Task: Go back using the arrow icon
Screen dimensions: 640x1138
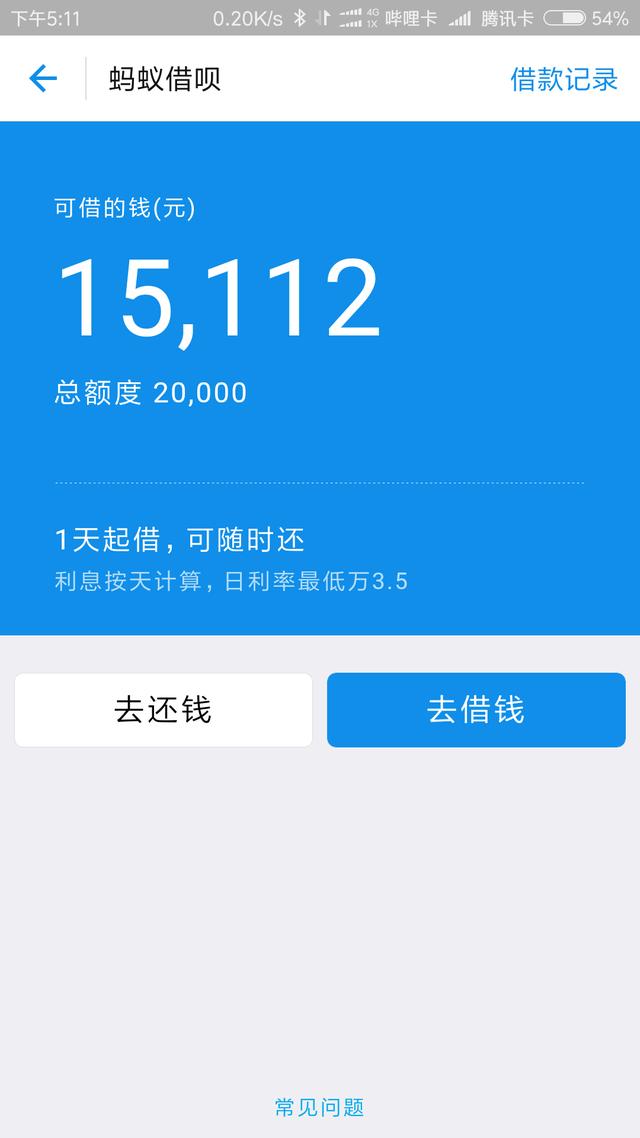Action: 43,78
